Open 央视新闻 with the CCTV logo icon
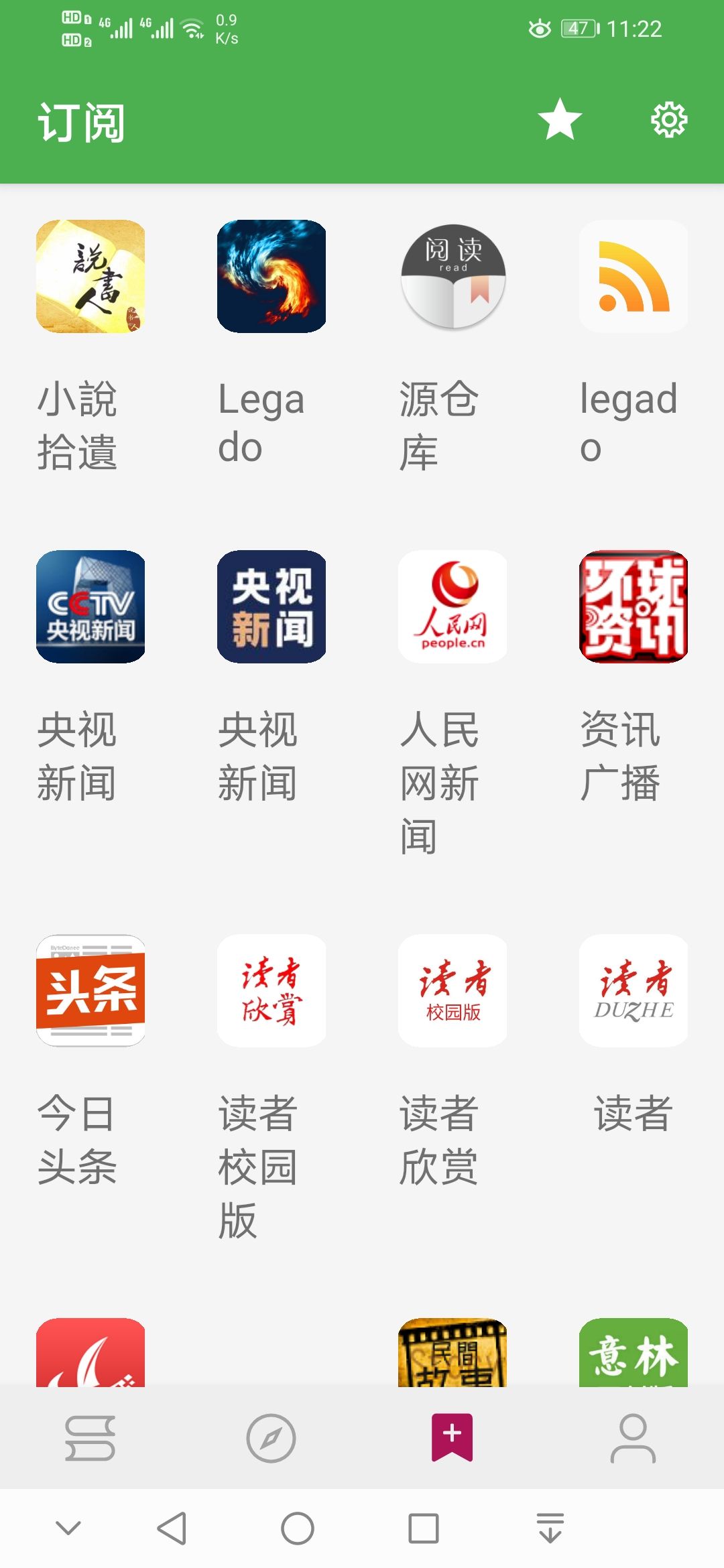 (90, 606)
